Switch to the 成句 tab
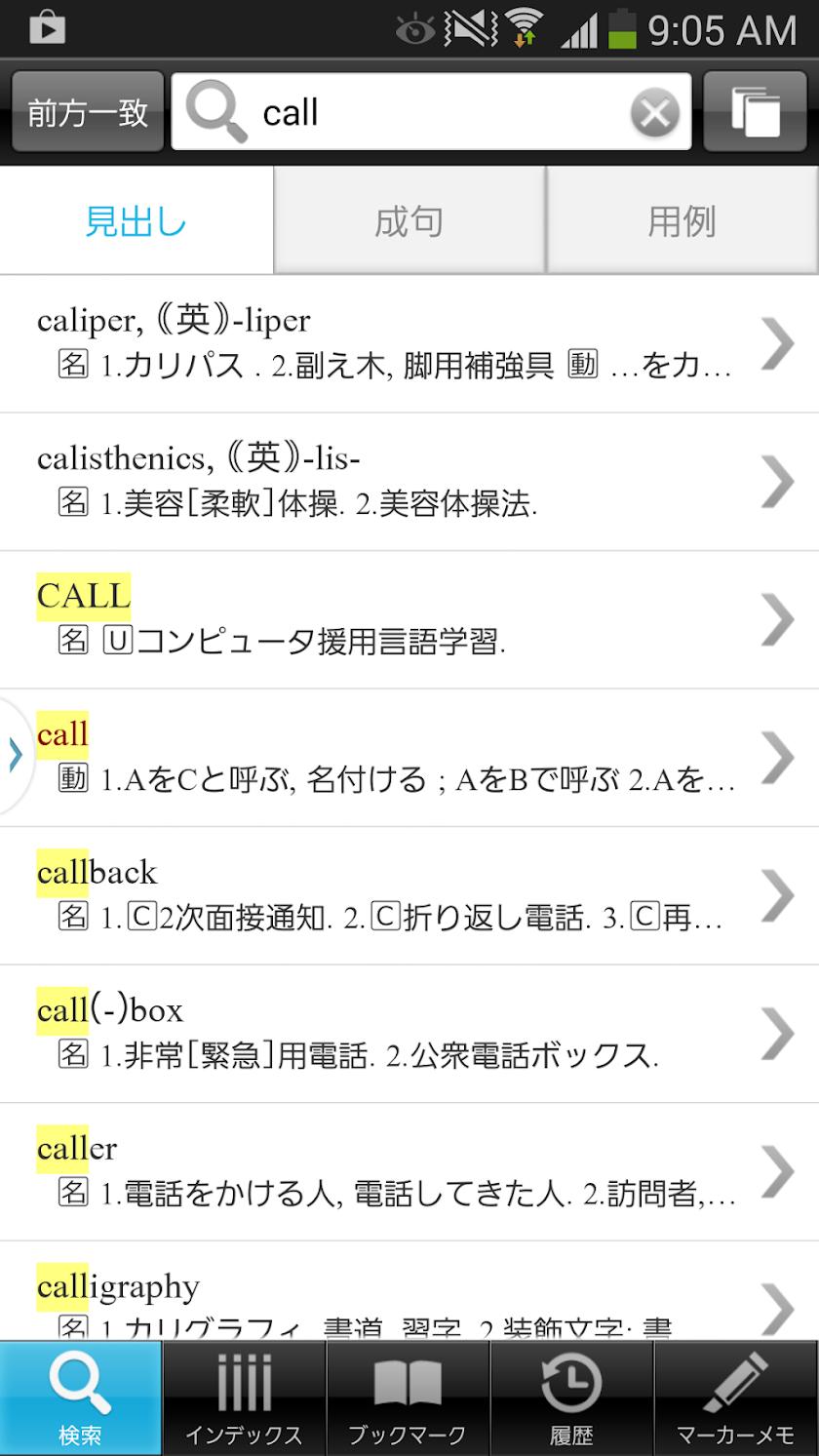This screenshot has height=1456, width=819. tap(409, 222)
